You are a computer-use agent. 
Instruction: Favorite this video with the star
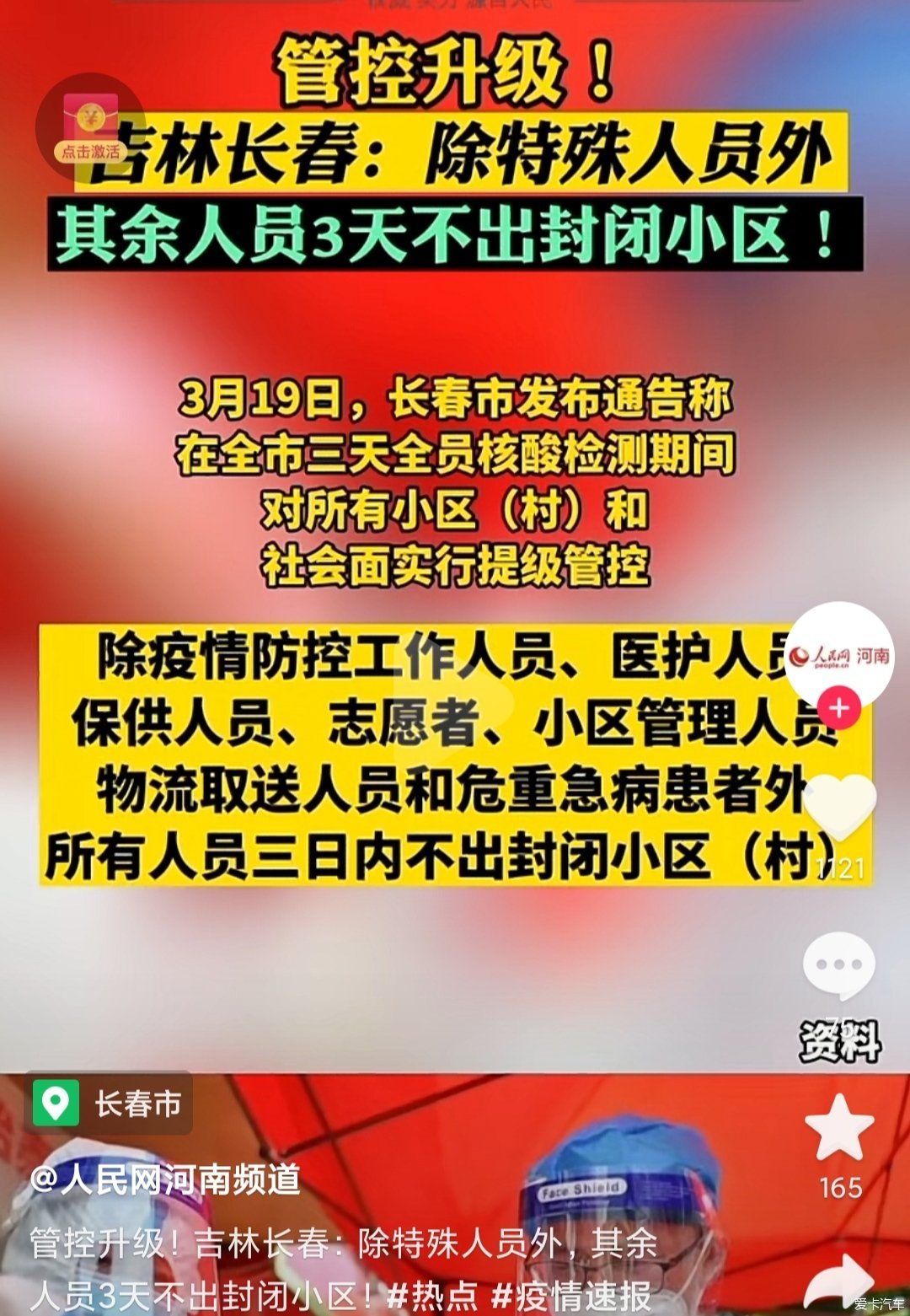839,1130
